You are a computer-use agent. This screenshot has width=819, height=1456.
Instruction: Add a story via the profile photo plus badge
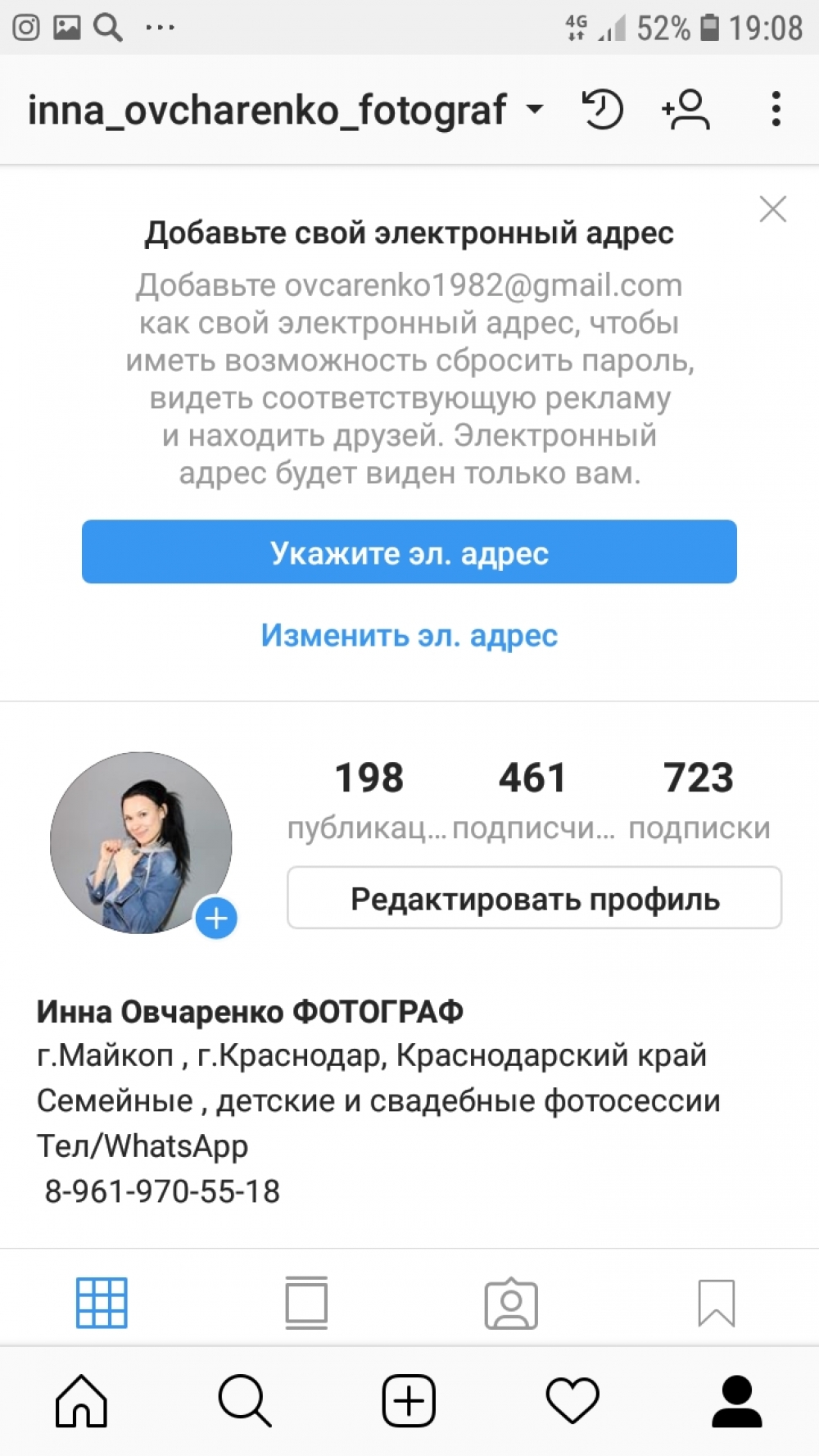(x=216, y=918)
